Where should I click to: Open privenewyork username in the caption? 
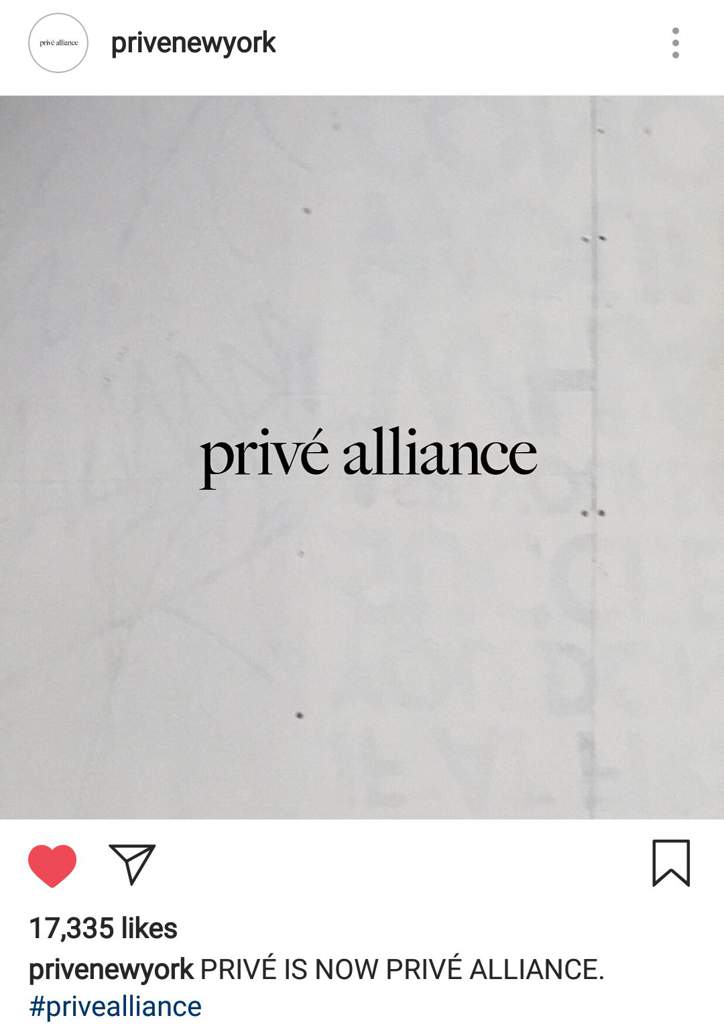111,969
